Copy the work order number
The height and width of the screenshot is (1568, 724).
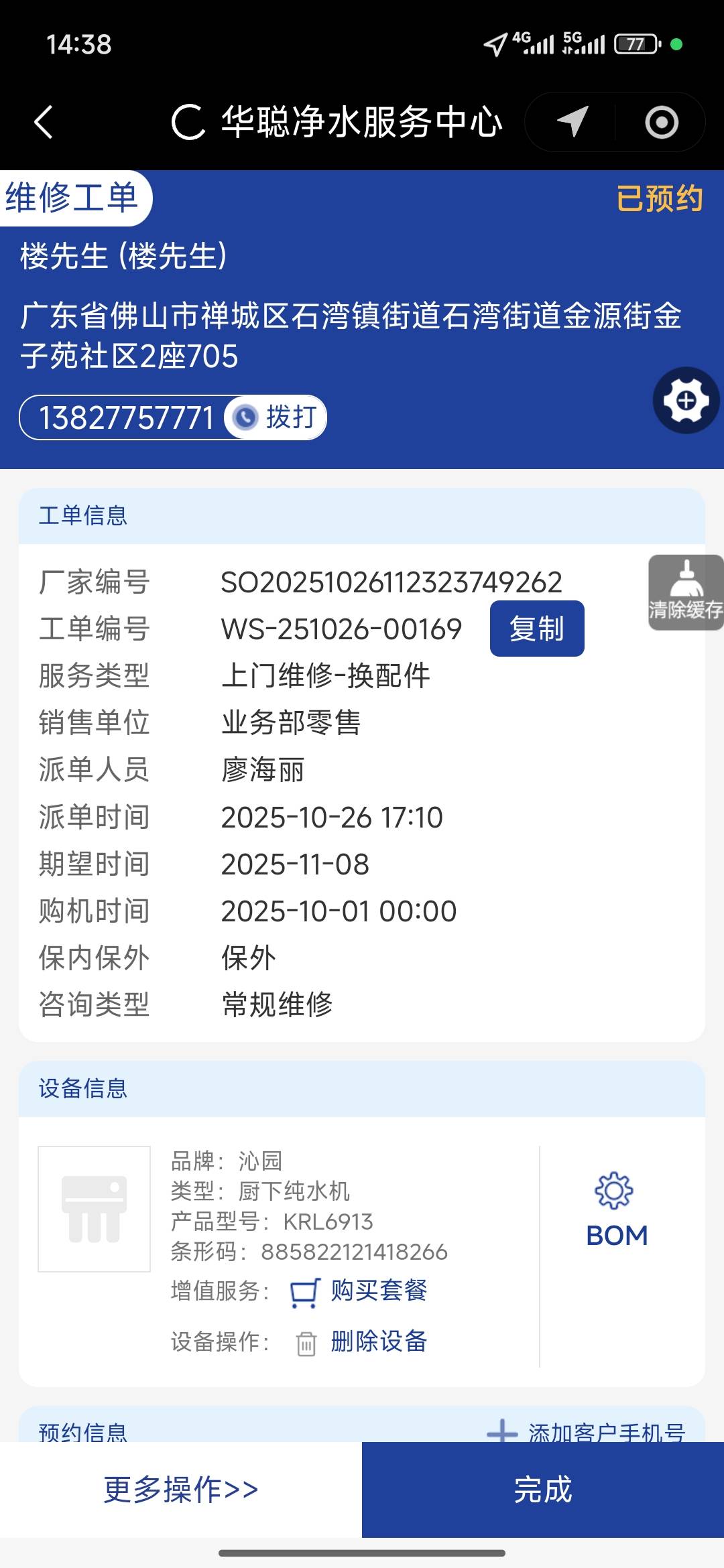pos(537,629)
